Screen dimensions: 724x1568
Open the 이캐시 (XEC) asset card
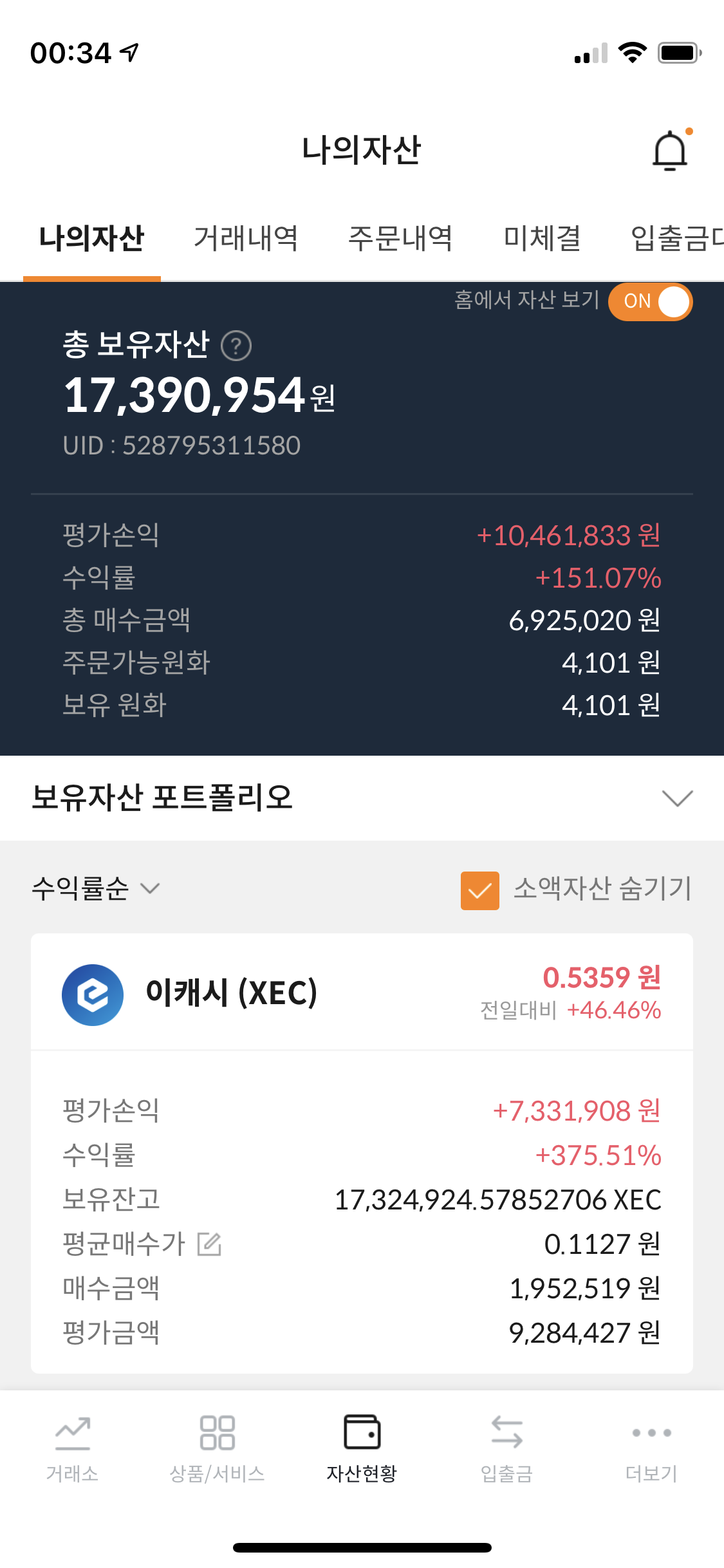362,992
